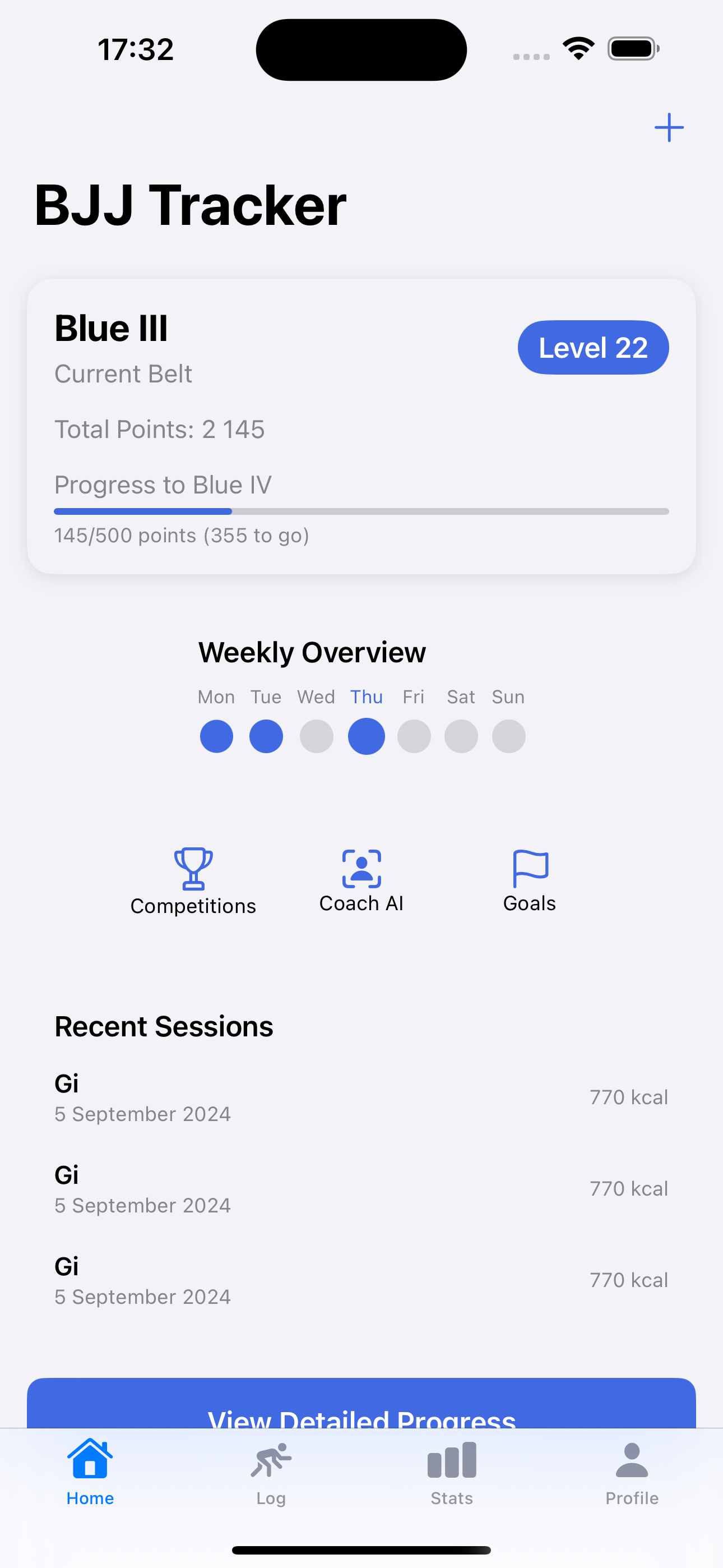
Task: Toggle Sunday's training day circle
Action: point(508,736)
